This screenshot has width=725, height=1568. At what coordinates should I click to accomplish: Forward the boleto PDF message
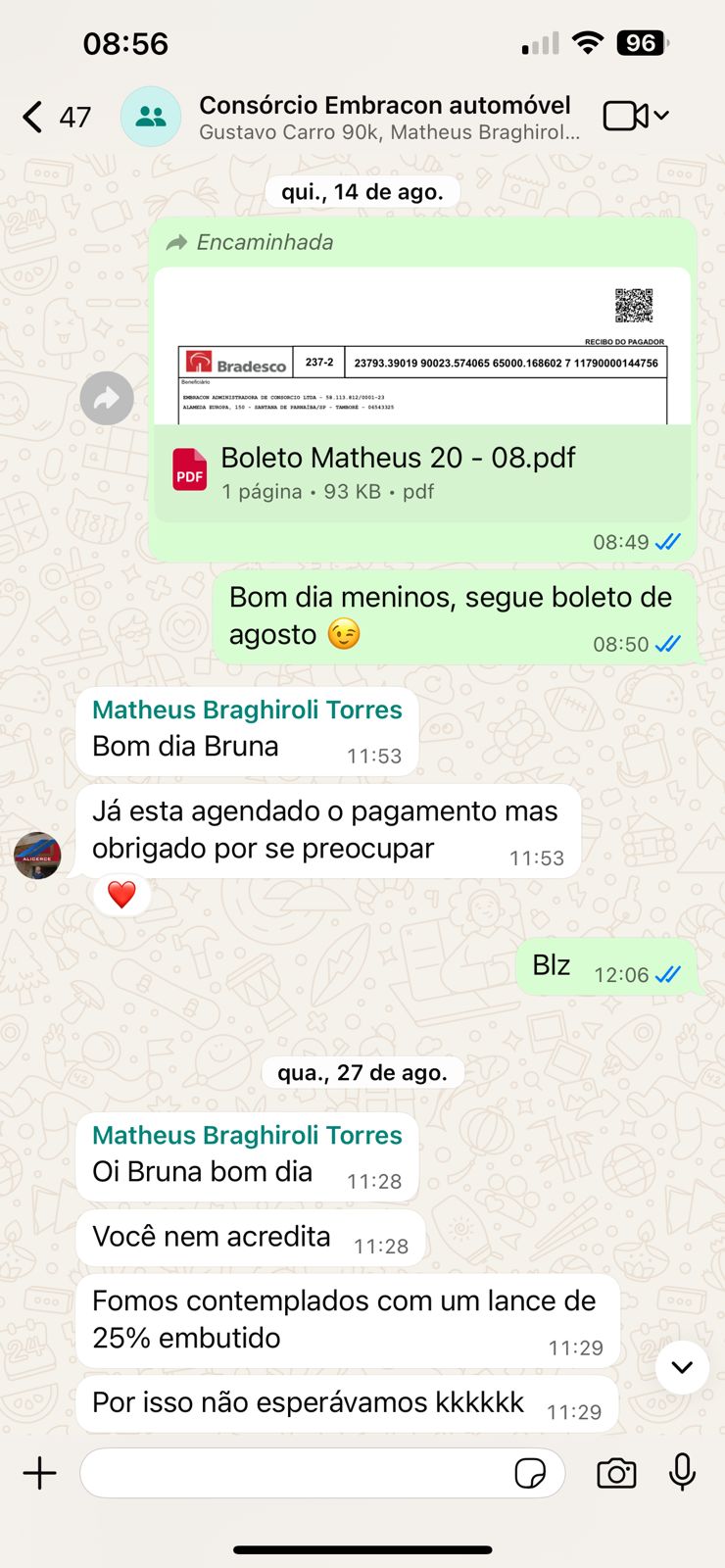[x=107, y=398]
